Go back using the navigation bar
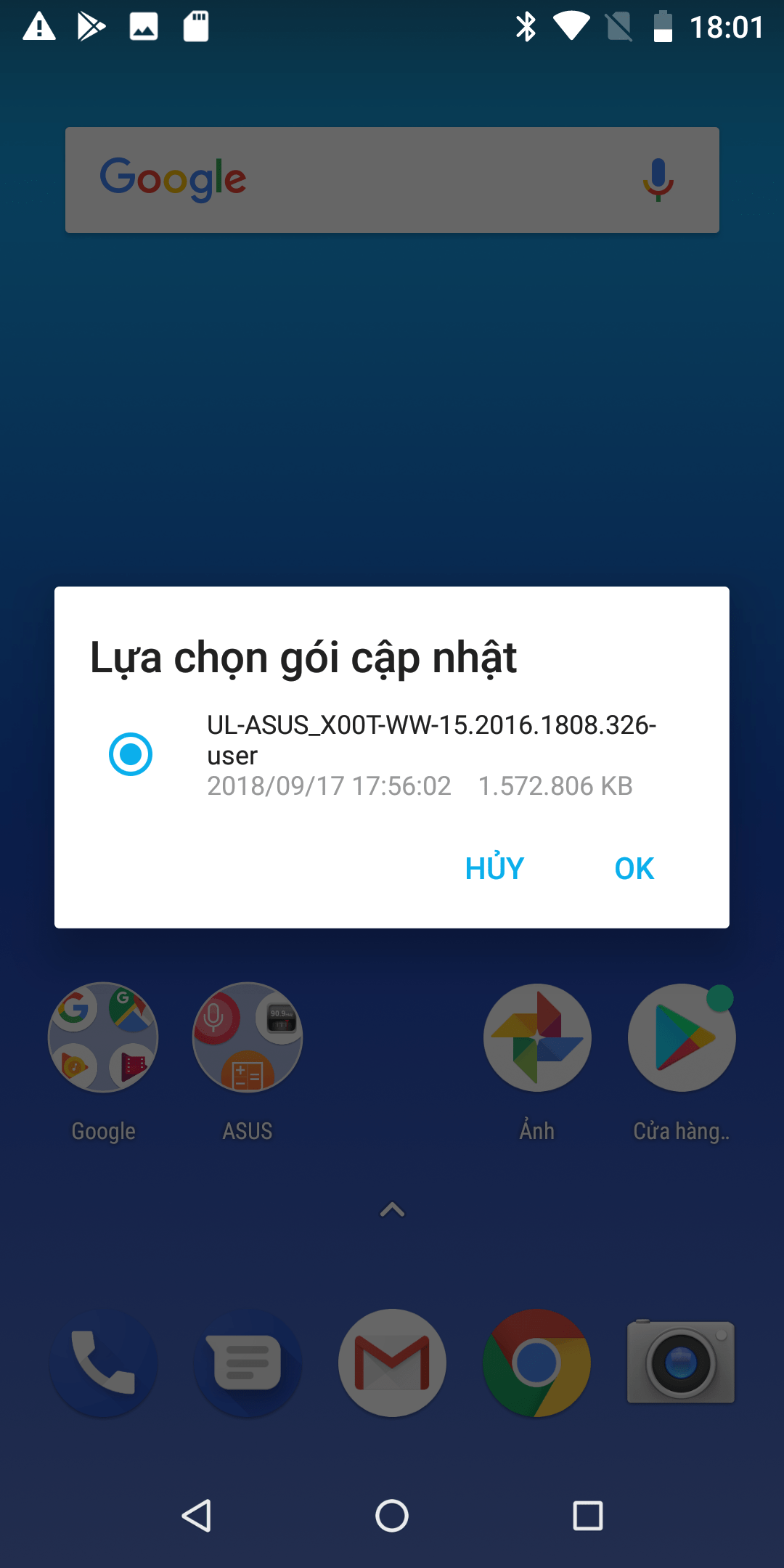The width and height of the screenshot is (784, 1568). (x=197, y=1516)
